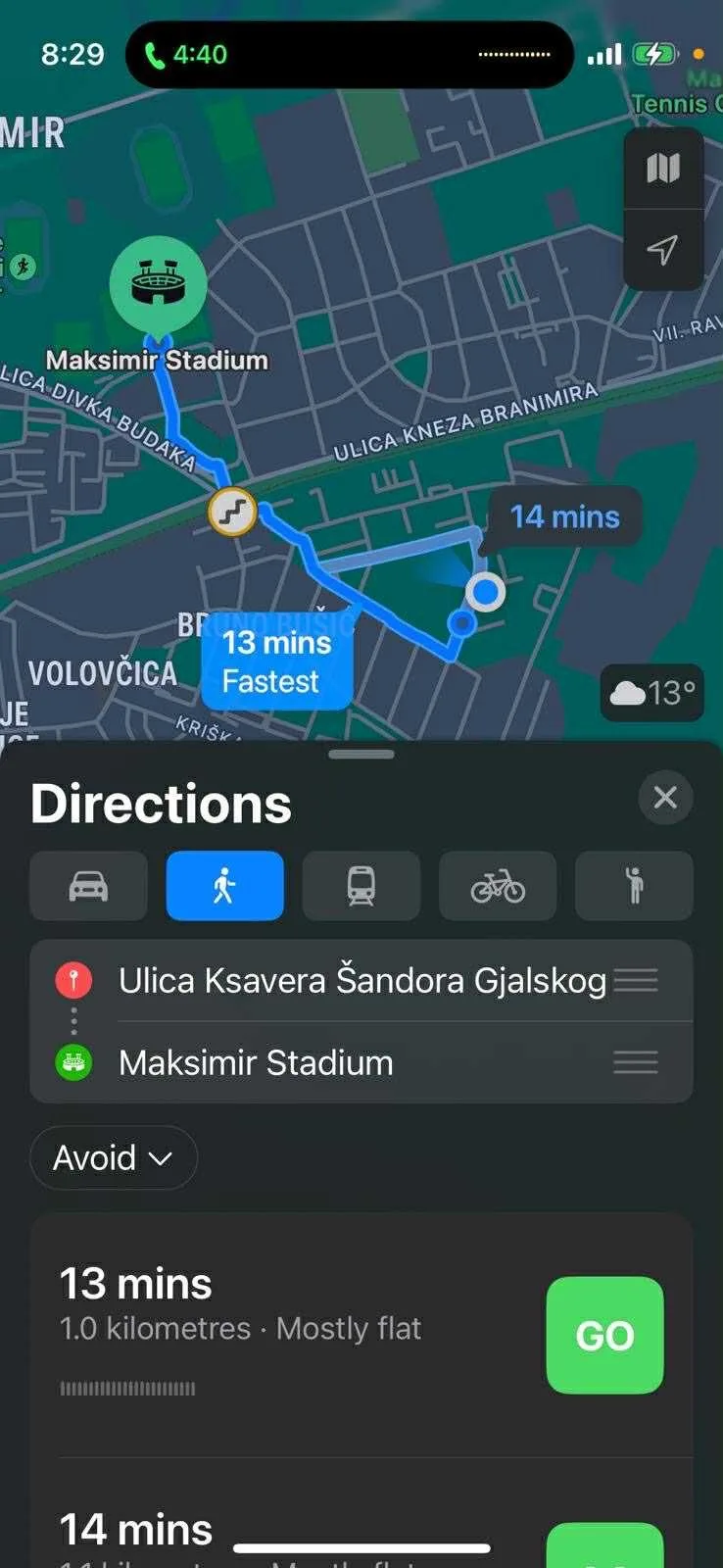The height and width of the screenshot is (1568, 723).
Task: Edit starting point Ulica Ksavera Šandora Gjalskog
Action: coord(361,980)
